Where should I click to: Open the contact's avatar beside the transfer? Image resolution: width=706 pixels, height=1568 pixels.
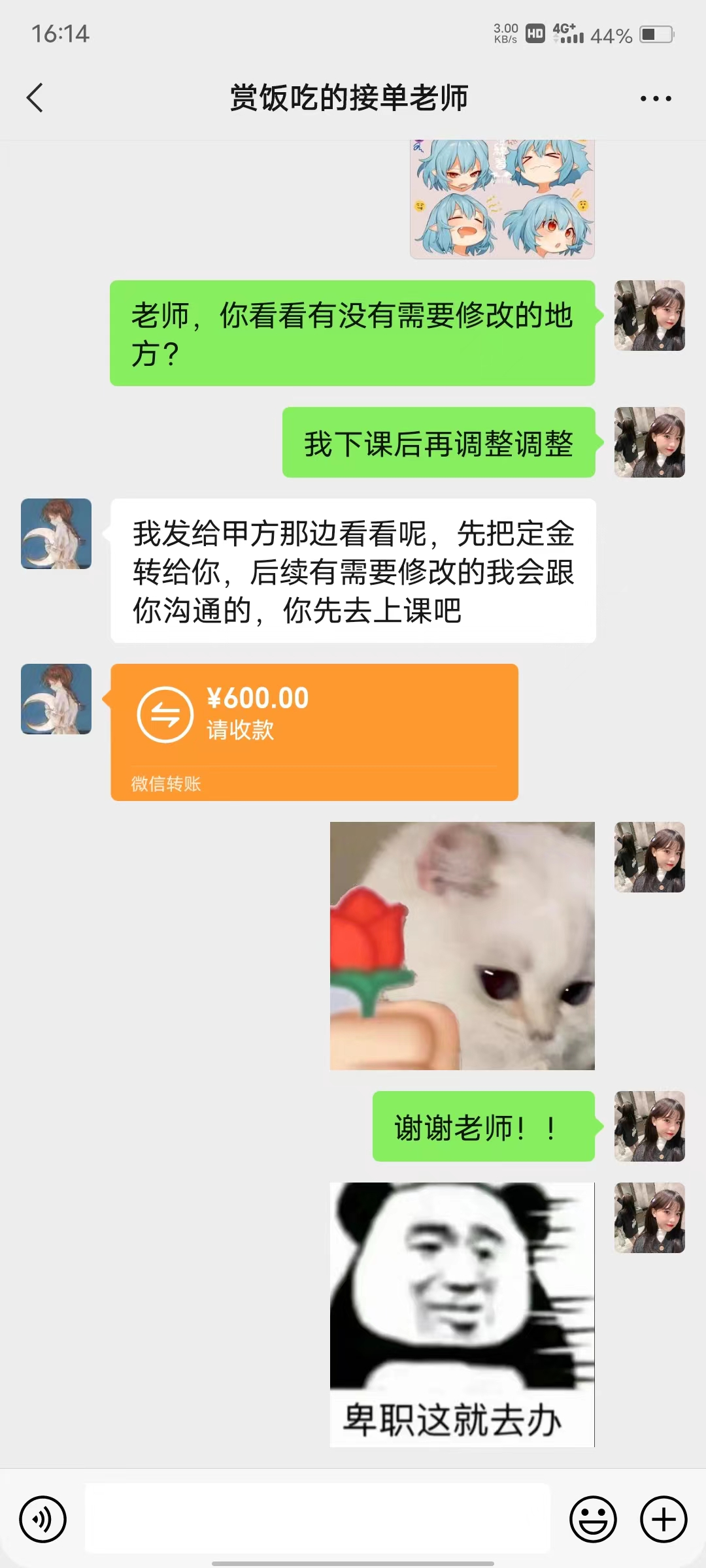click(x=56, y=699)
